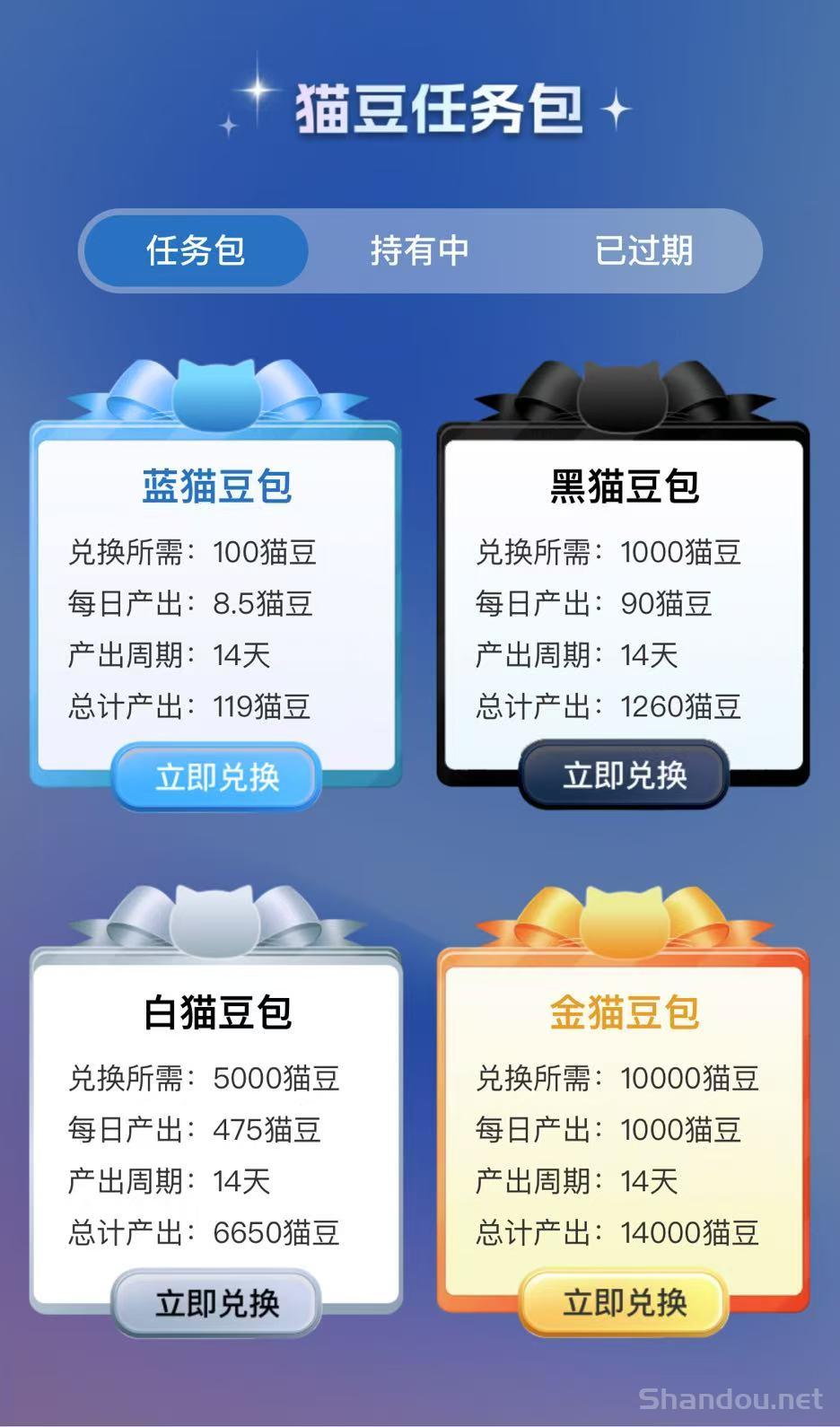Select the 任务包 tab
The height and width of the screenshot is (1427, 840).
click(196, 250)
